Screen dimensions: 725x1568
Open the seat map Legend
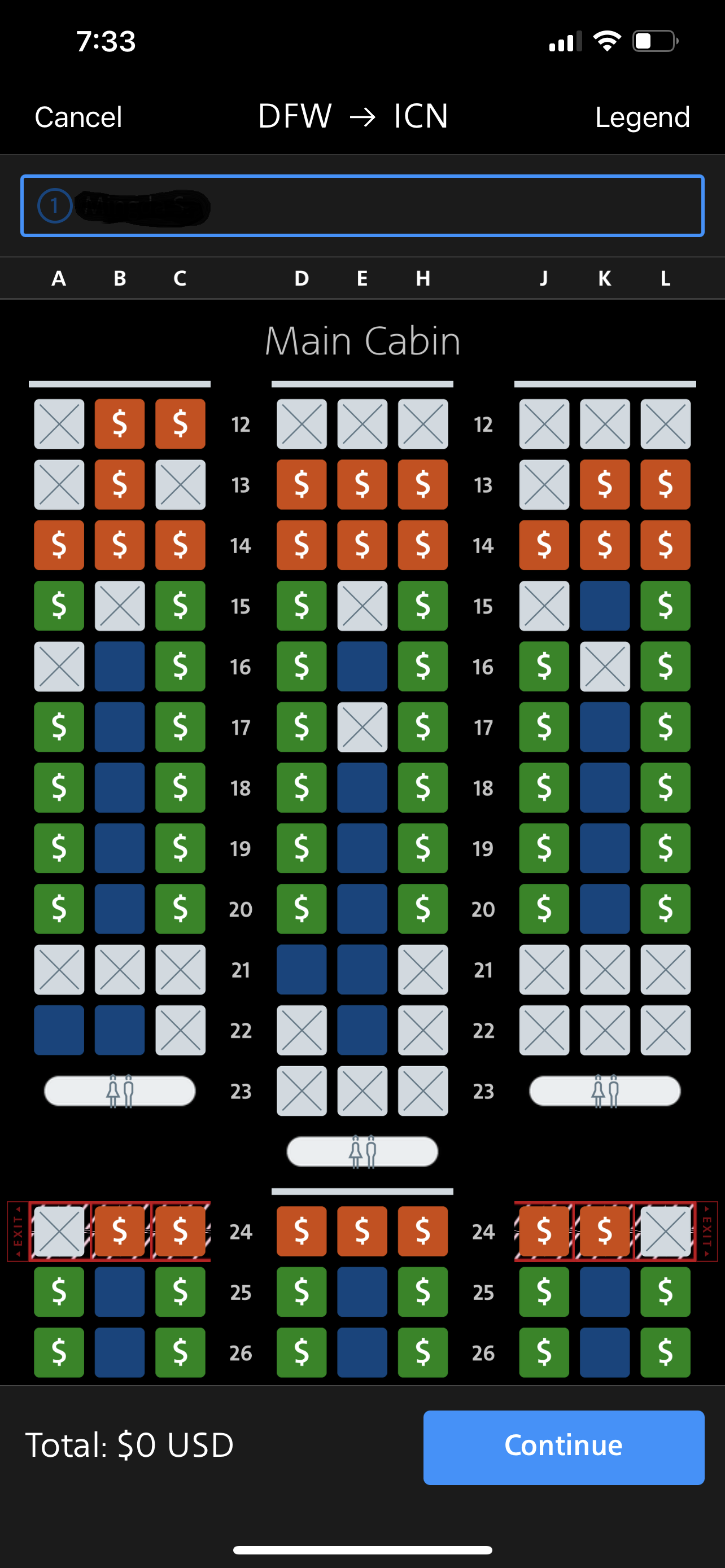coord(642,116)
